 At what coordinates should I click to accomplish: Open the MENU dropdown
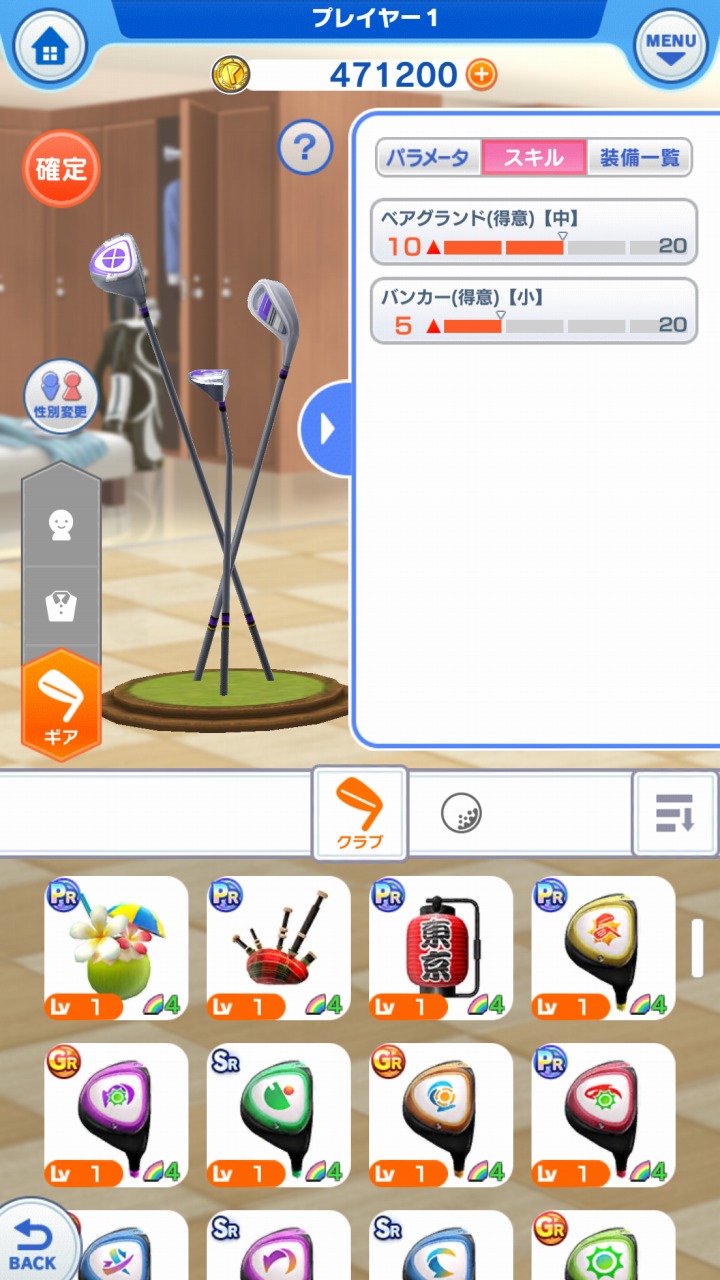[671, 47]
